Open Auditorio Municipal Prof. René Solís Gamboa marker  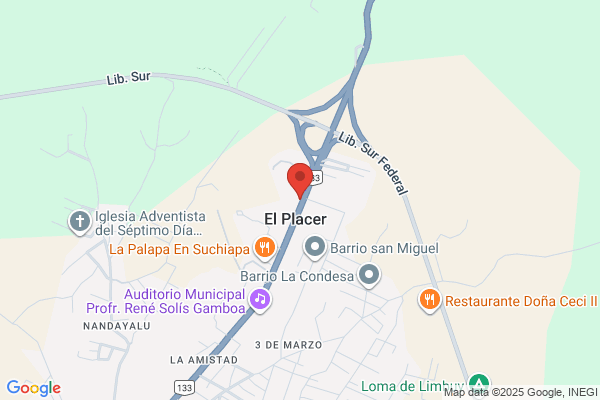[259, 299]
